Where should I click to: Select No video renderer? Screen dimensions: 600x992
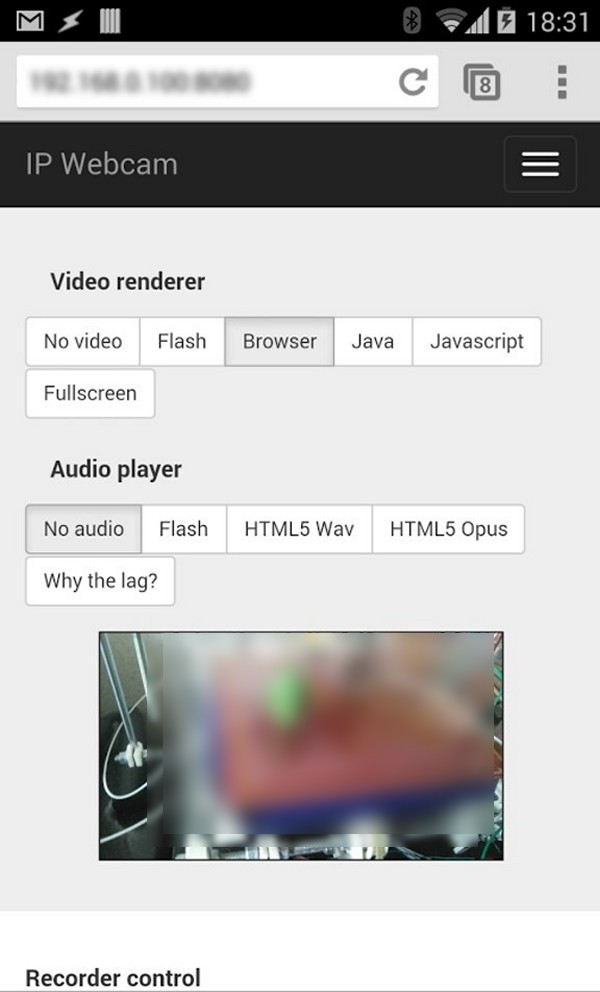coord(83,342)
